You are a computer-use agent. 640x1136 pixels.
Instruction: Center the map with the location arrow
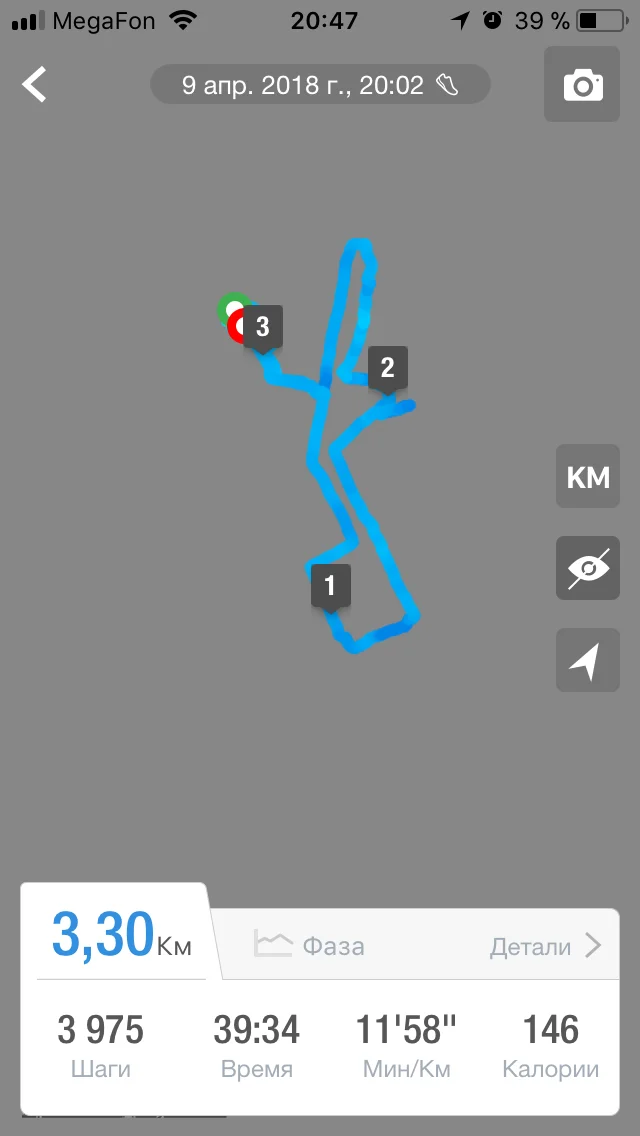(x=588, y=660)
